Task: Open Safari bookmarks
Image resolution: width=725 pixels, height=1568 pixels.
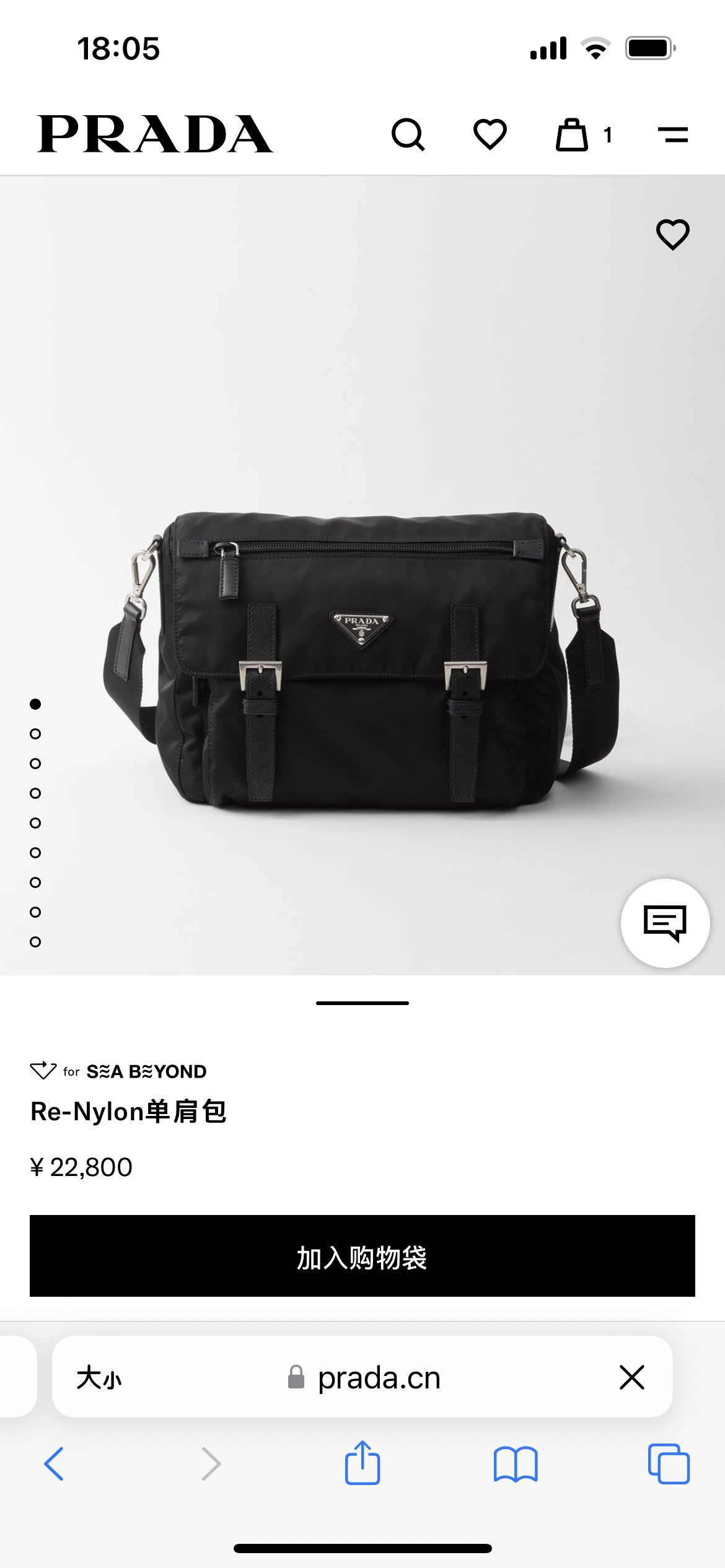Action: [x=516, y=1464]
